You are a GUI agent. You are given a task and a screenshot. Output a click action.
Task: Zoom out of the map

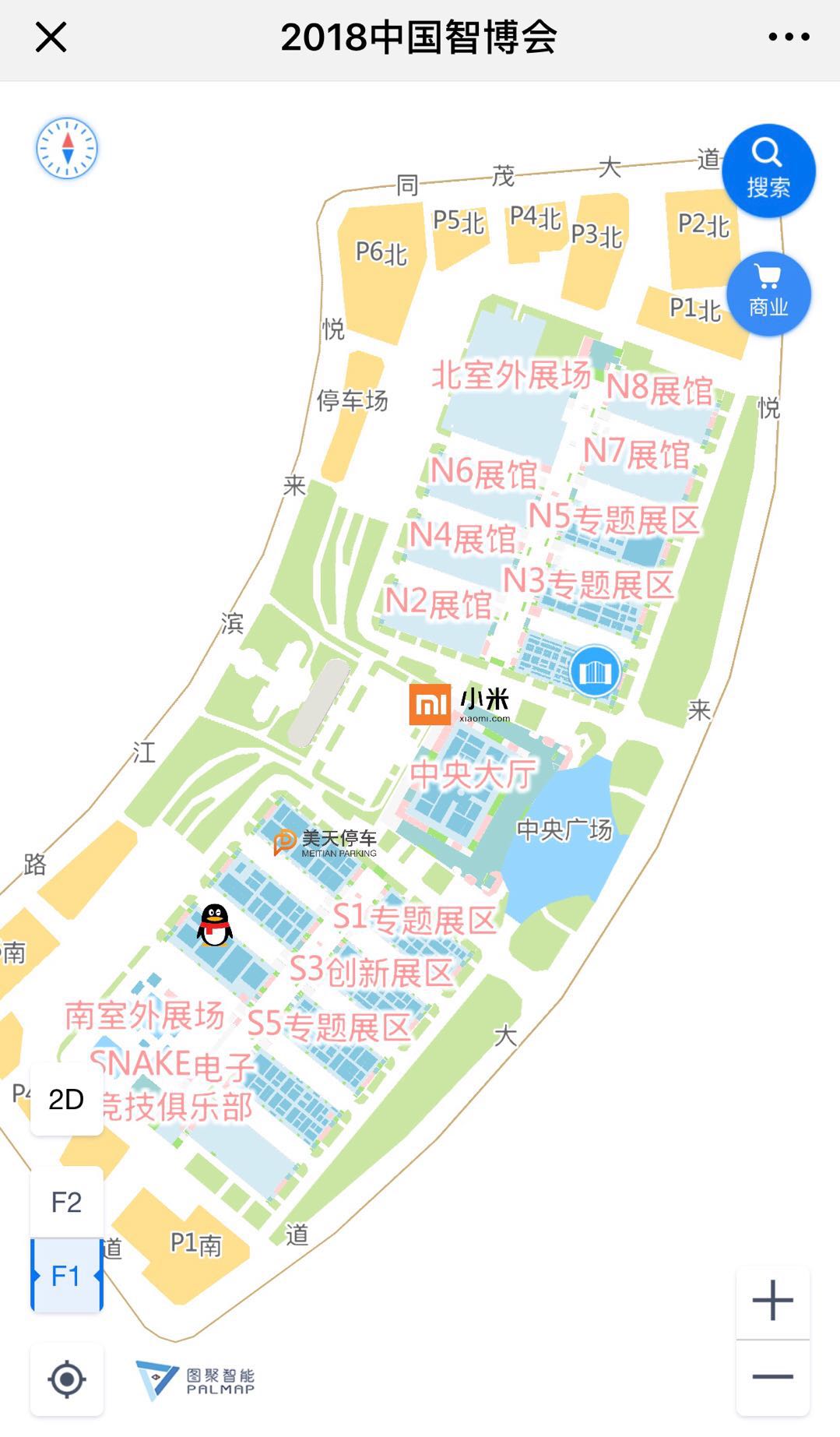coord(772,1377)
